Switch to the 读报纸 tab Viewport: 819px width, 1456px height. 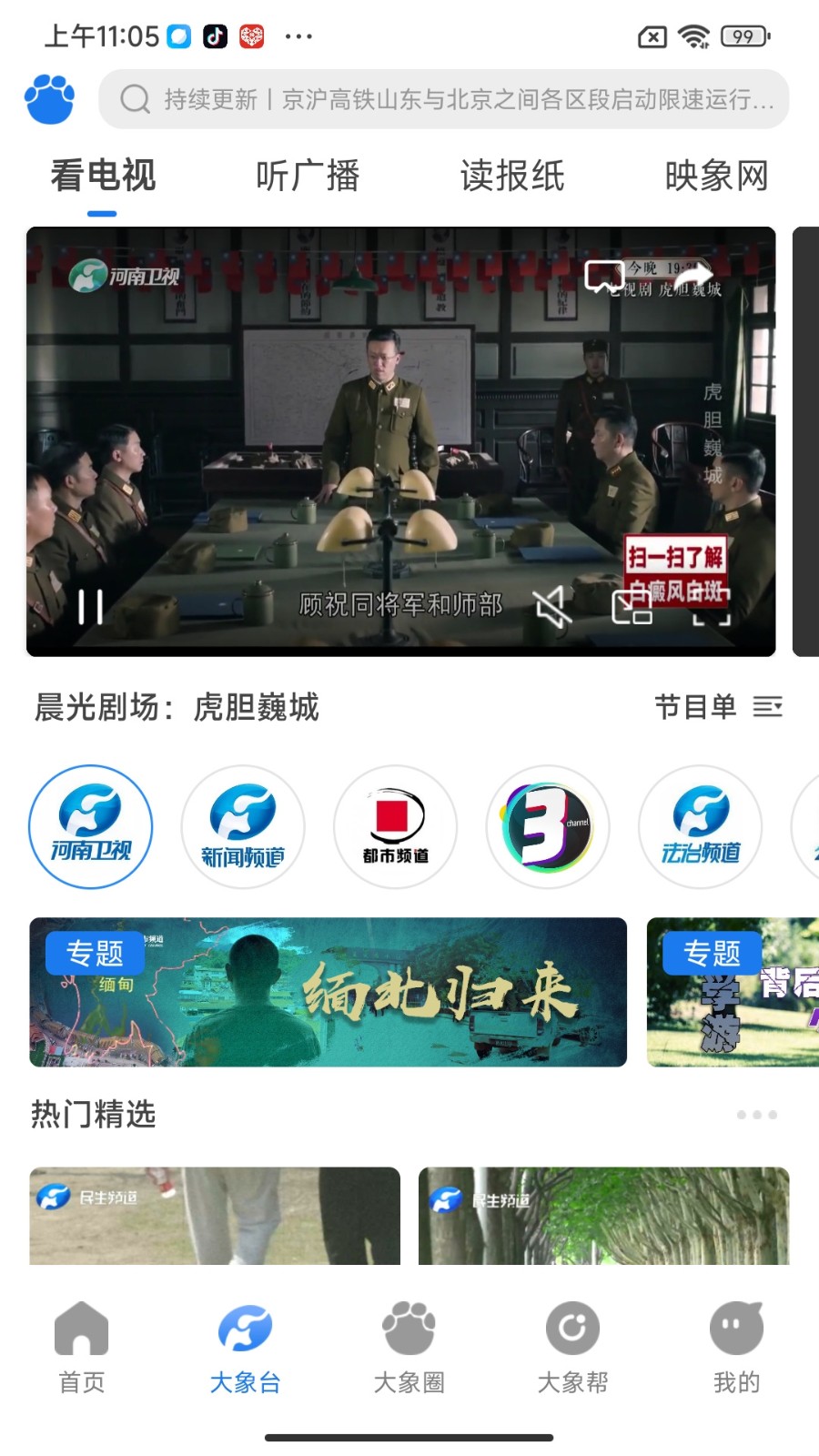pyautogui.click(x=512, y=176)
